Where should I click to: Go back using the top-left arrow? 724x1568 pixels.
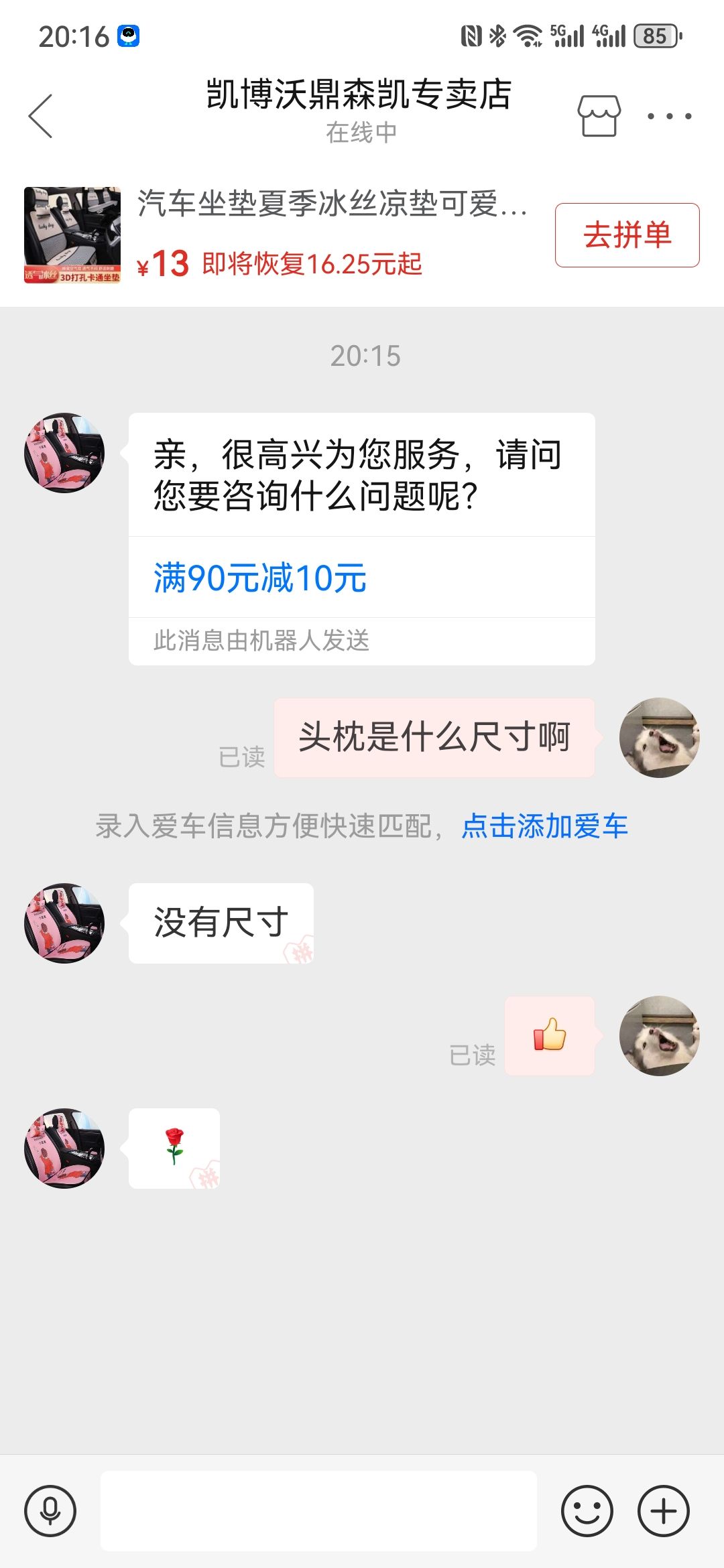coord(41,116)
